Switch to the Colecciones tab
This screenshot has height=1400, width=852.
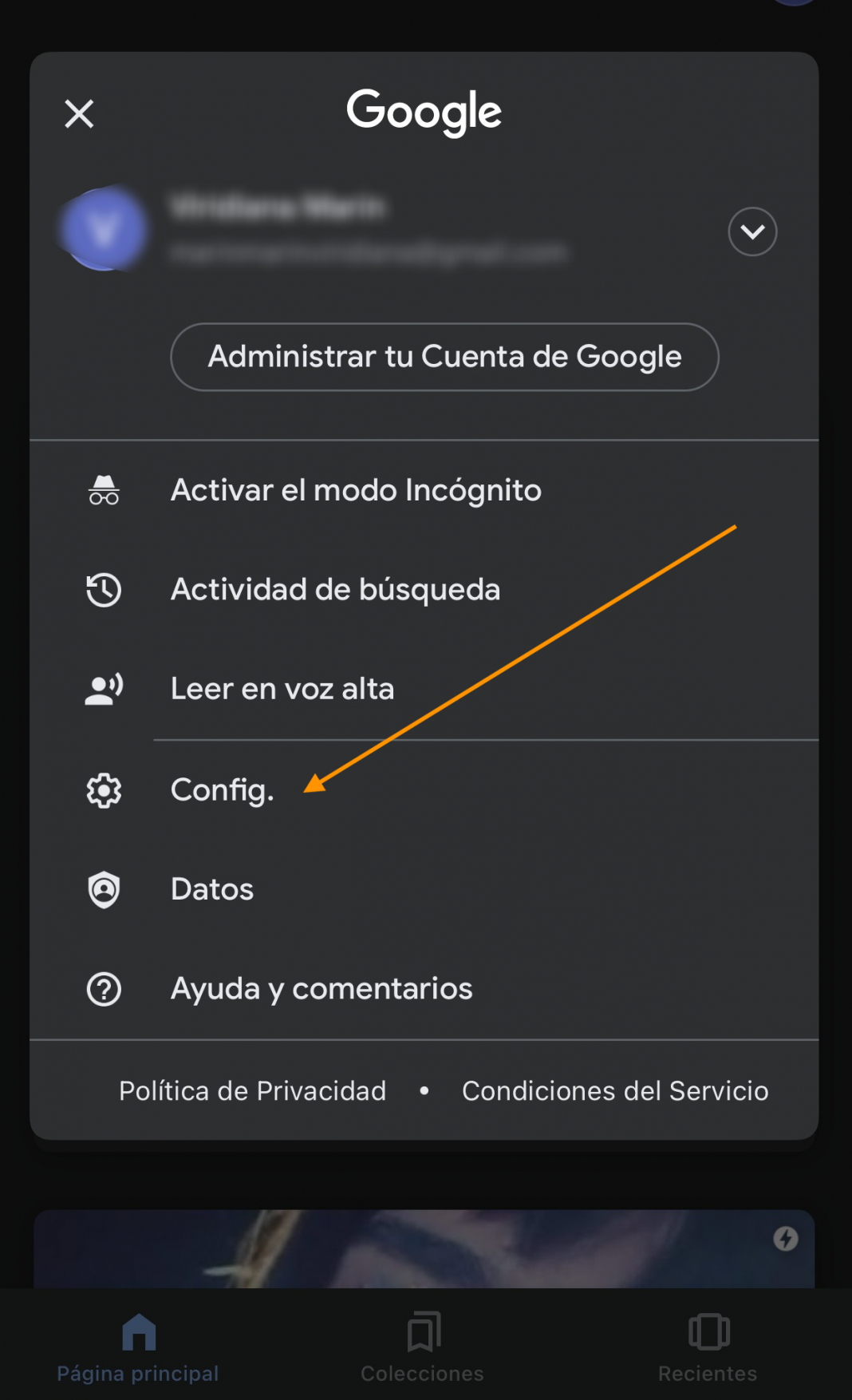click(422, 1347)
